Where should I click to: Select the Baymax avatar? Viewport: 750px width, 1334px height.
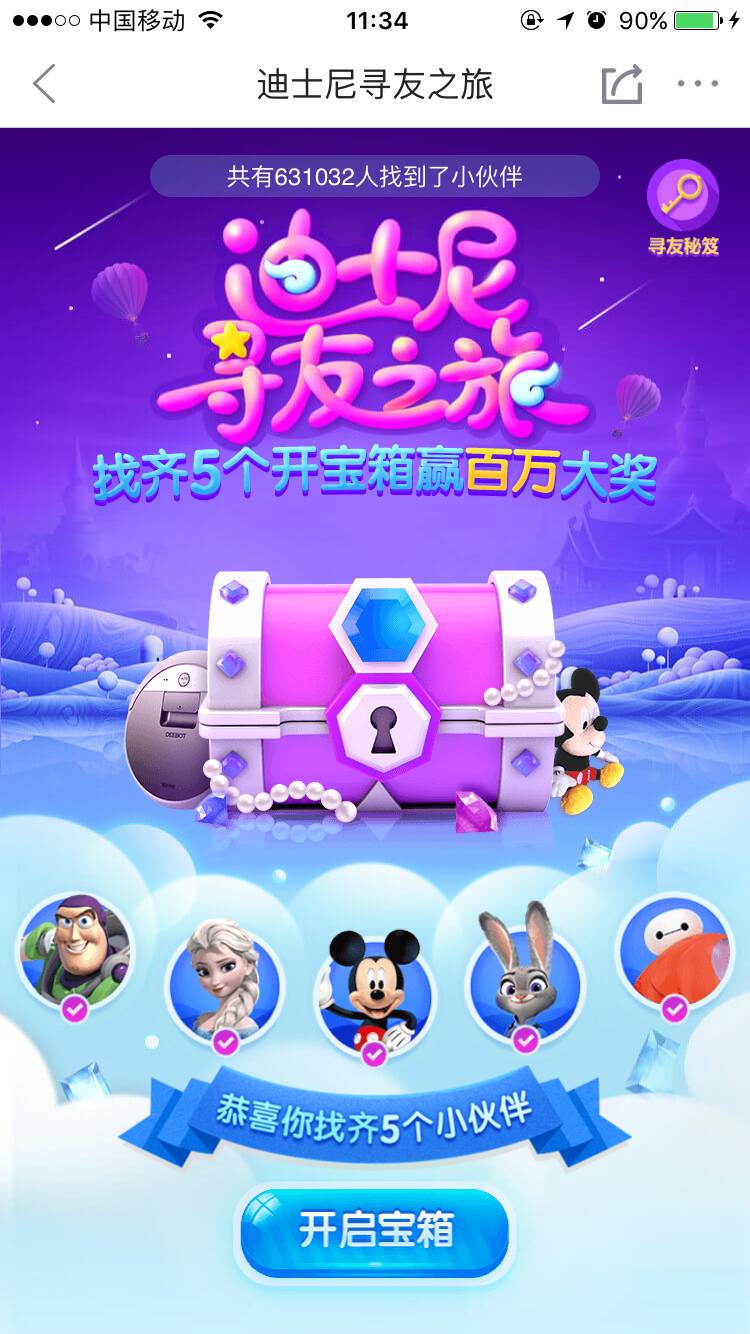point(675,950)
